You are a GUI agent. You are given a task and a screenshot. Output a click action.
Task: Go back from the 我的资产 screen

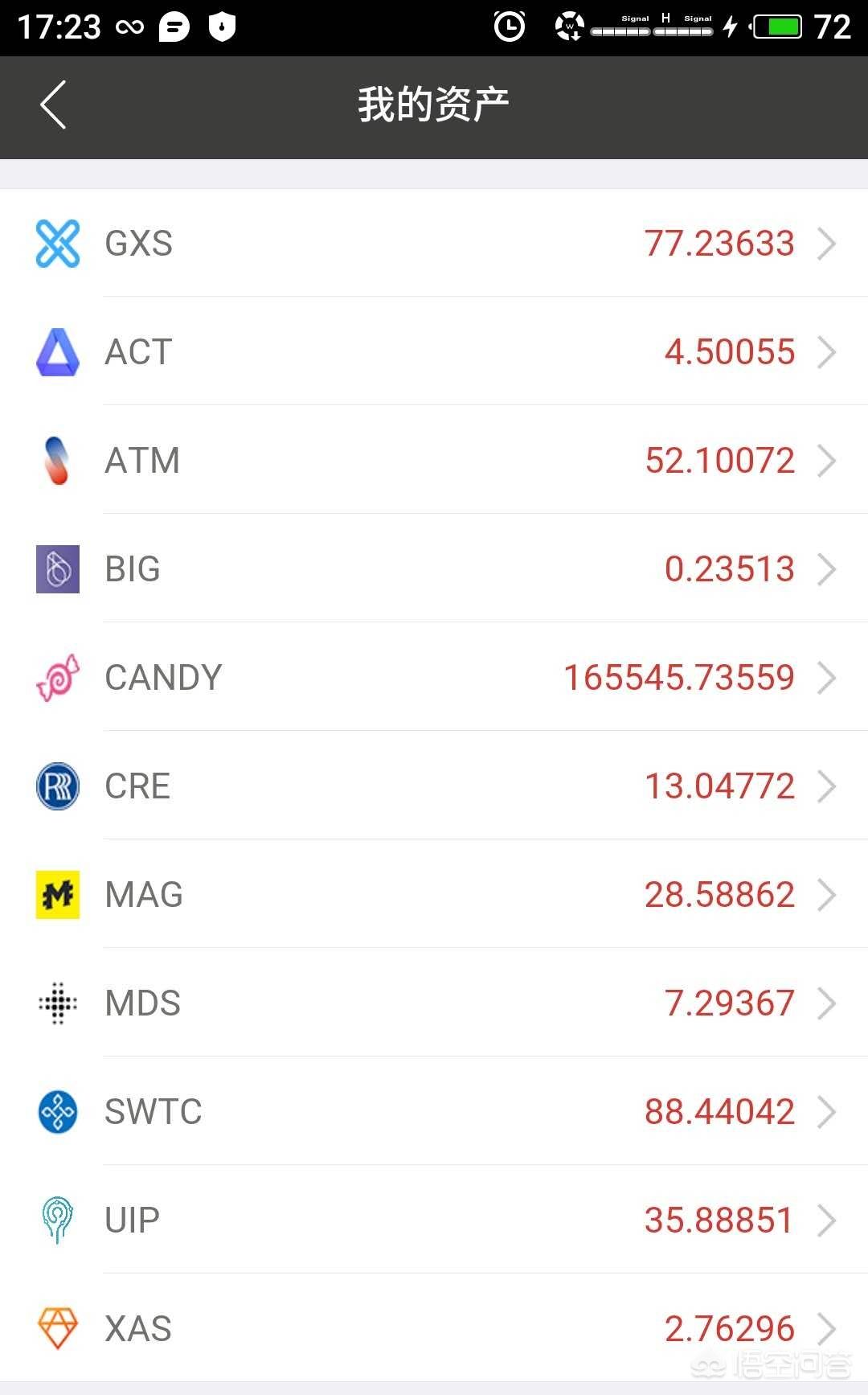pyautogui.click(x=53, y=105)
